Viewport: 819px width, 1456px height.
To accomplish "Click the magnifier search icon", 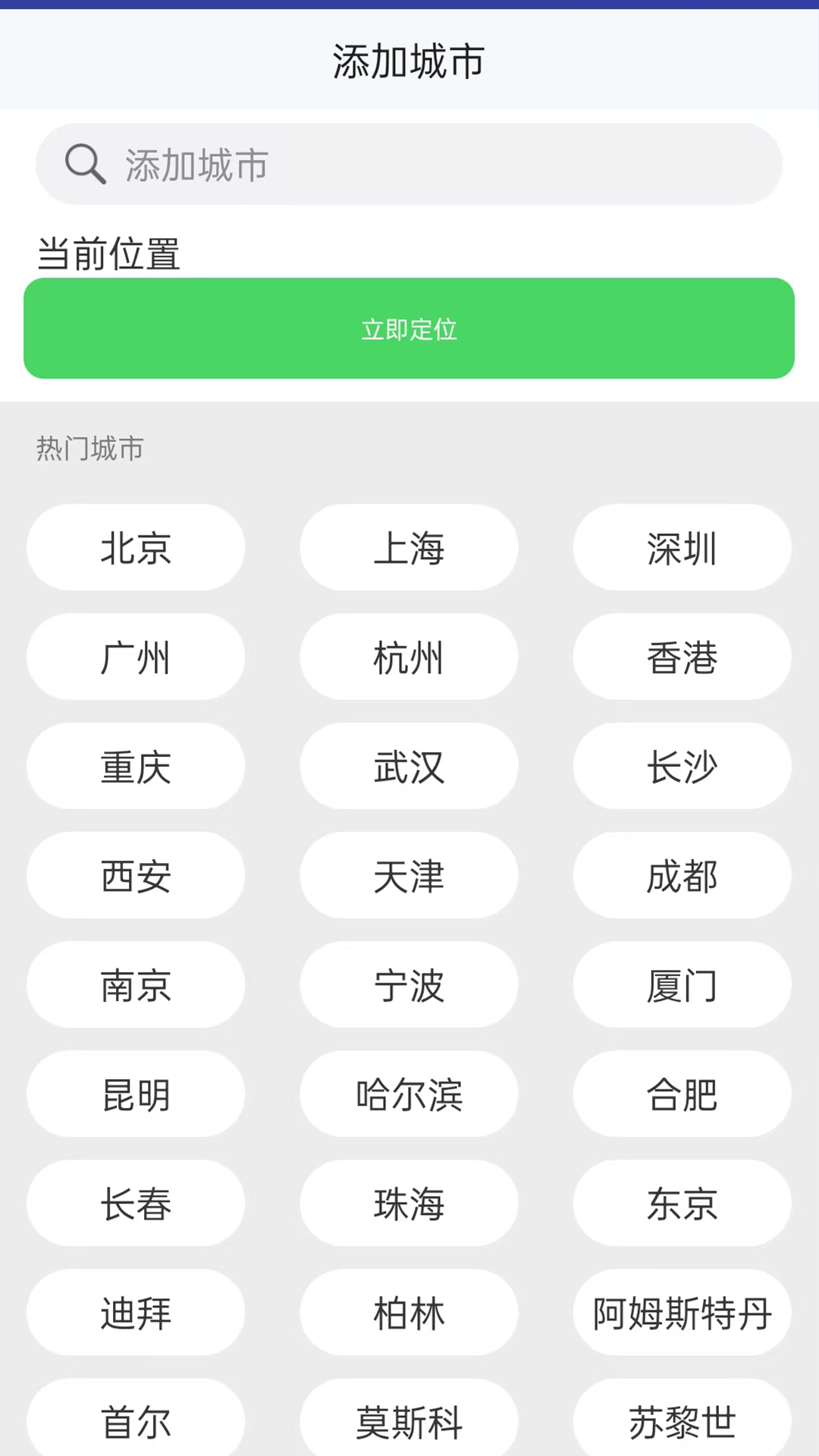I will click(85, 164).
